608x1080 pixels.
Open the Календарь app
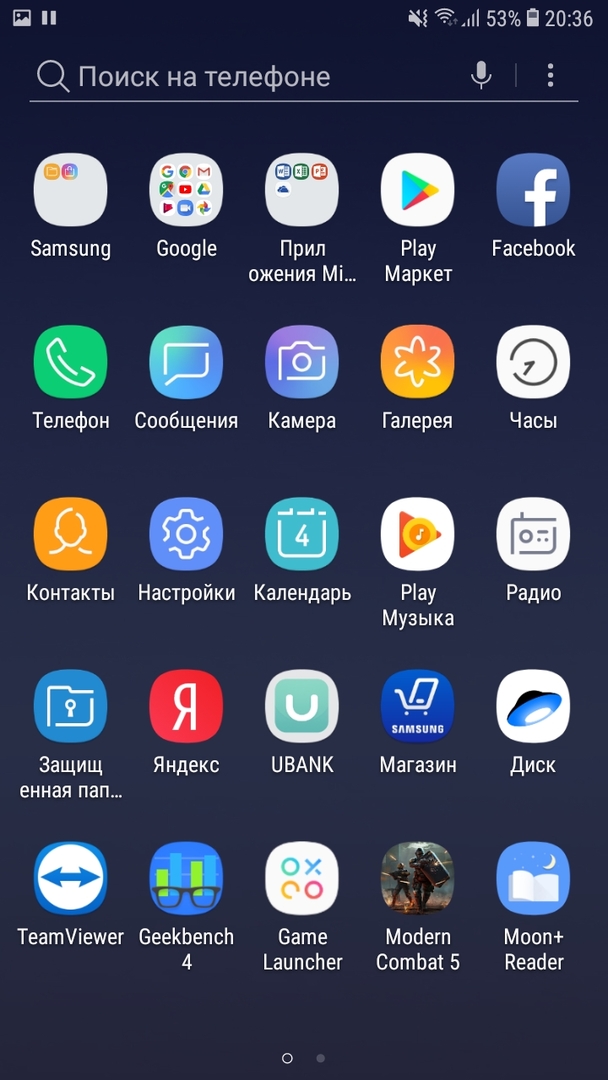302,535
